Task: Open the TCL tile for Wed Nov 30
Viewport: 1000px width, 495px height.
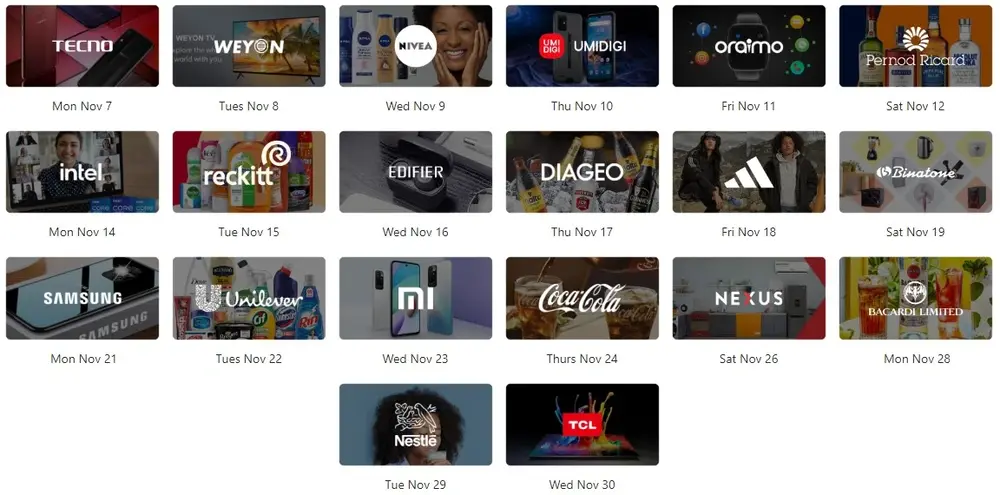Action: [582, 424]
